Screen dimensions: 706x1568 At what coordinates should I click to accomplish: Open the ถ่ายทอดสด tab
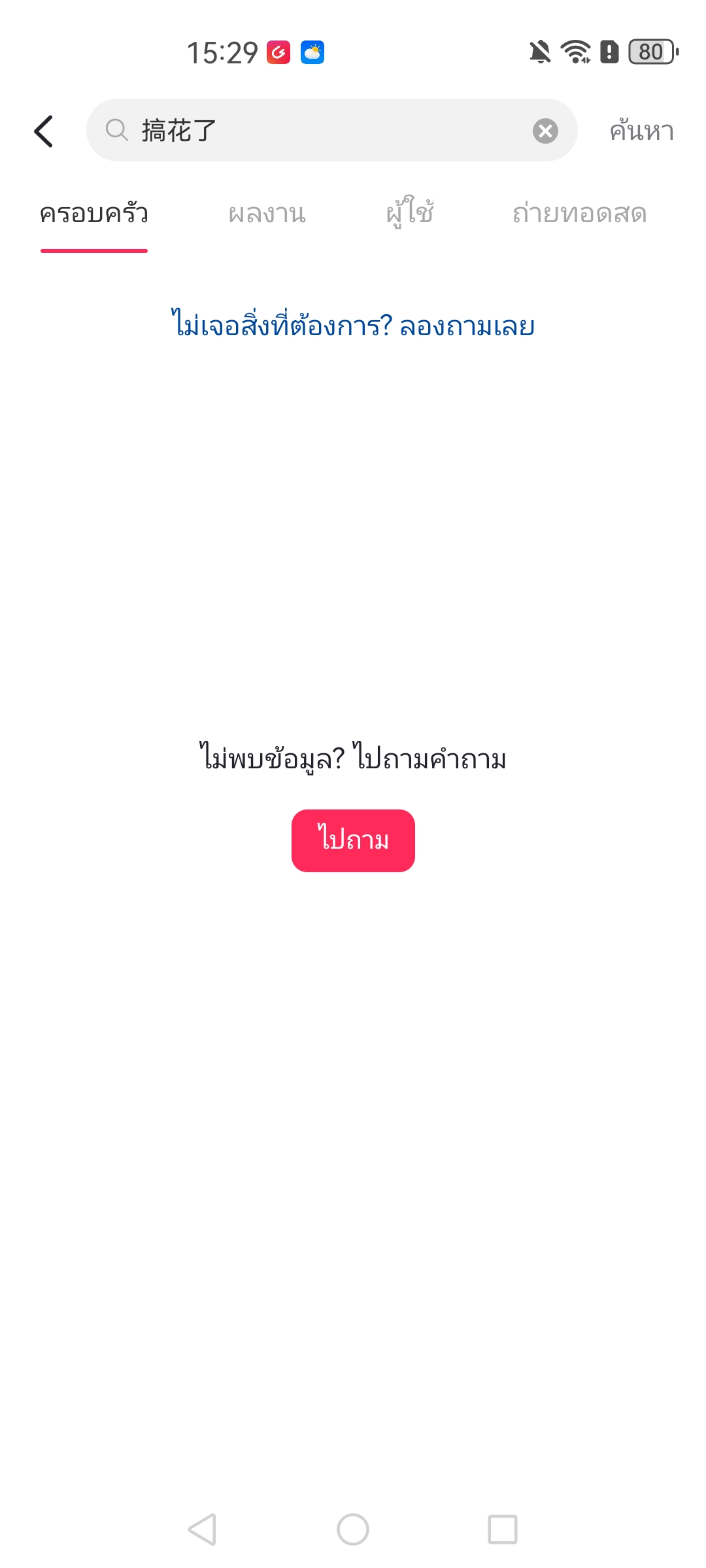pyautogui.click(x=579, y=214)
